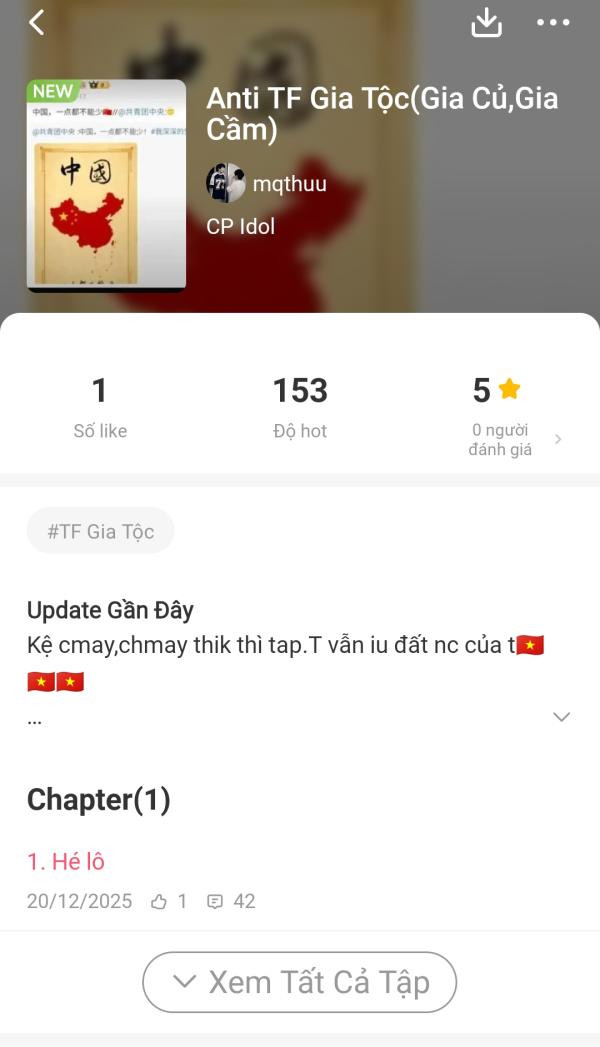Download this story
The height and width of the screenshot is (1047, 600).
coord(486,22)
